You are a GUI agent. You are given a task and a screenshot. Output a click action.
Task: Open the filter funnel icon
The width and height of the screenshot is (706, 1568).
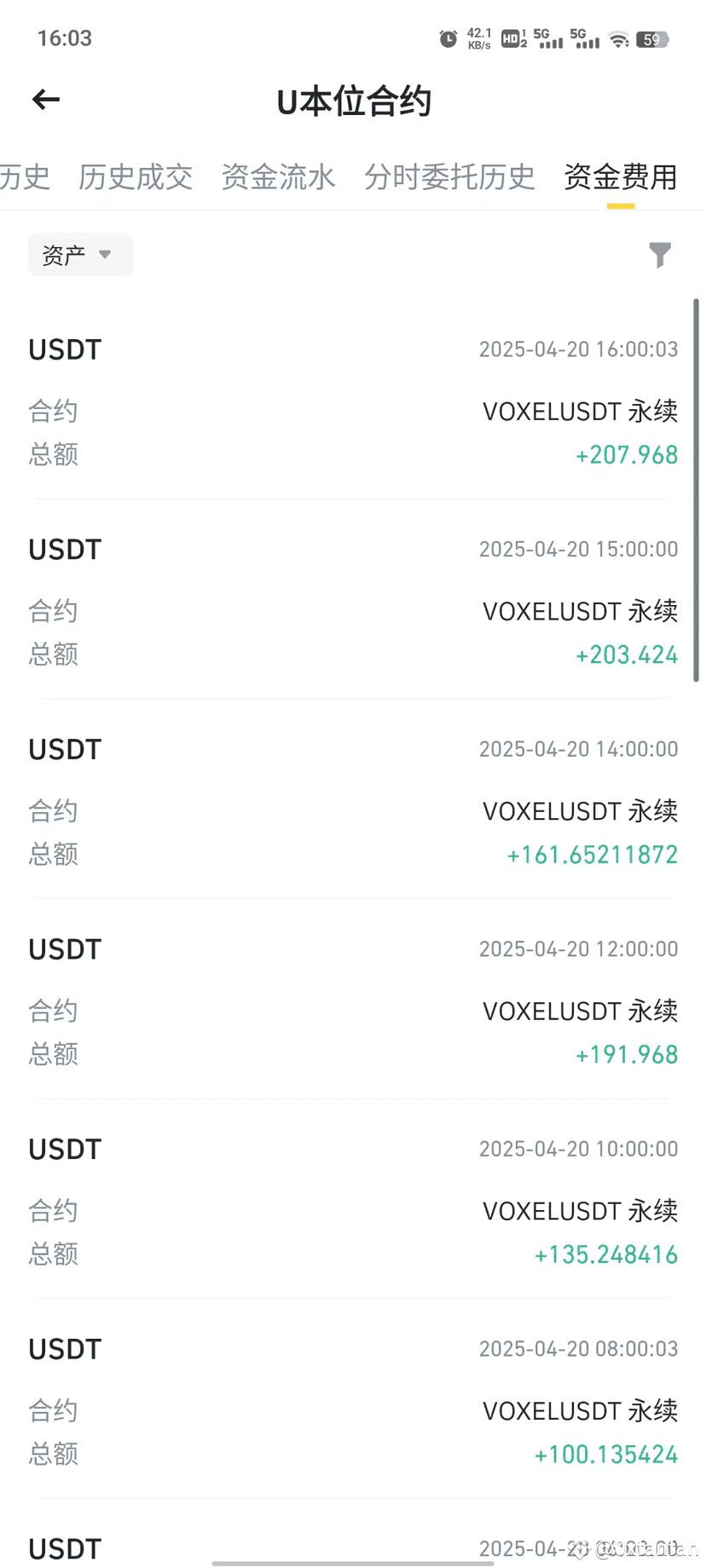660,255
